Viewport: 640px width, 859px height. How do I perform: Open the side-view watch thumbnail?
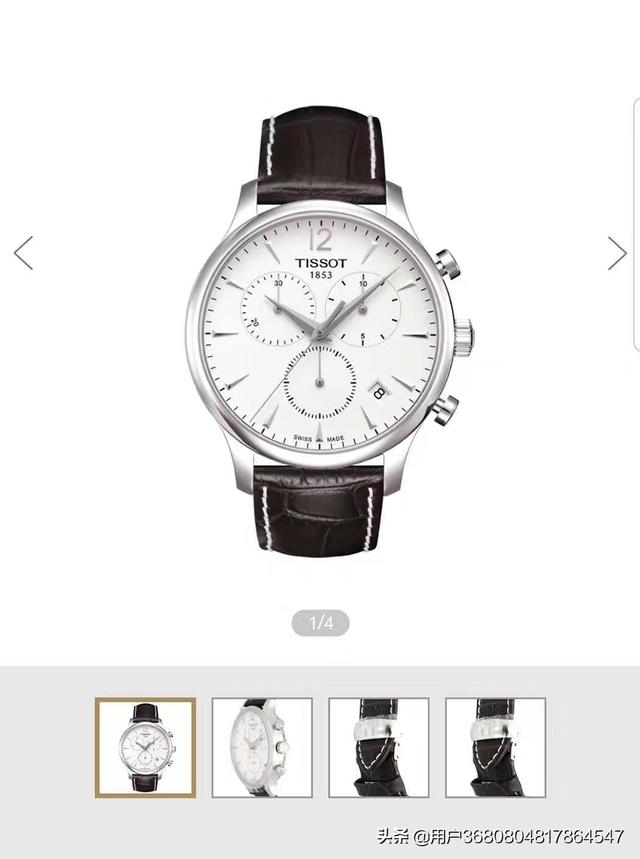[x=262, y=747]
